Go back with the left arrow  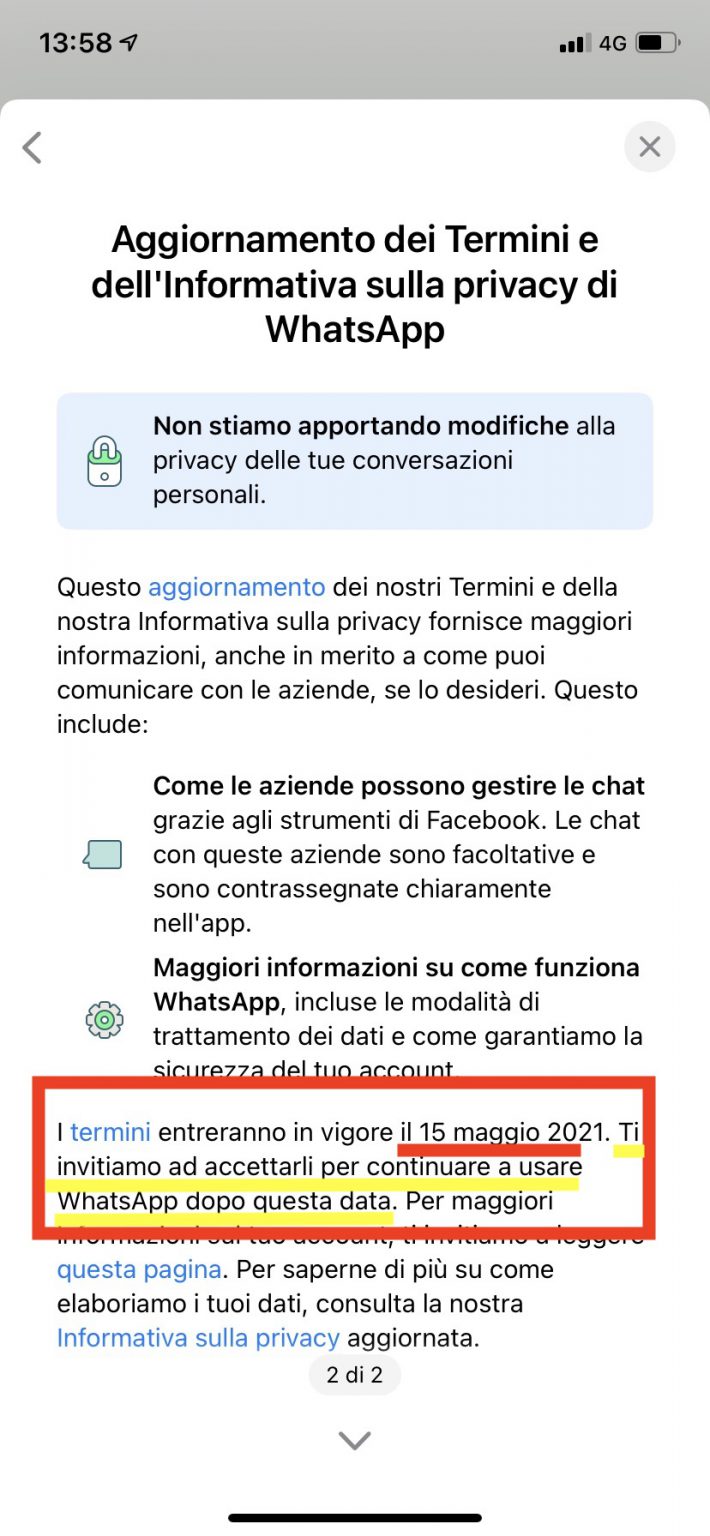tap(32, 148)
